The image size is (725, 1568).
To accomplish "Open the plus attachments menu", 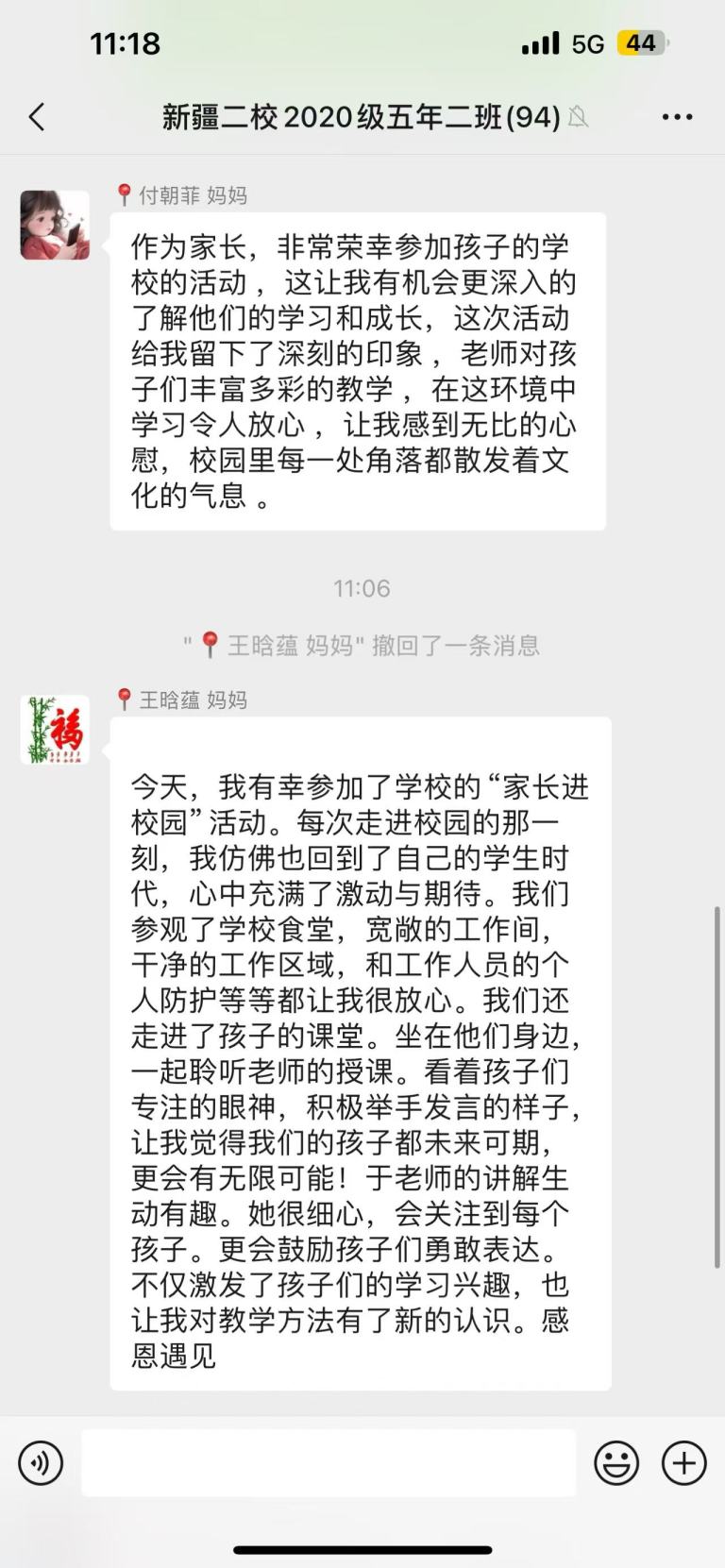I will 684,1463.
